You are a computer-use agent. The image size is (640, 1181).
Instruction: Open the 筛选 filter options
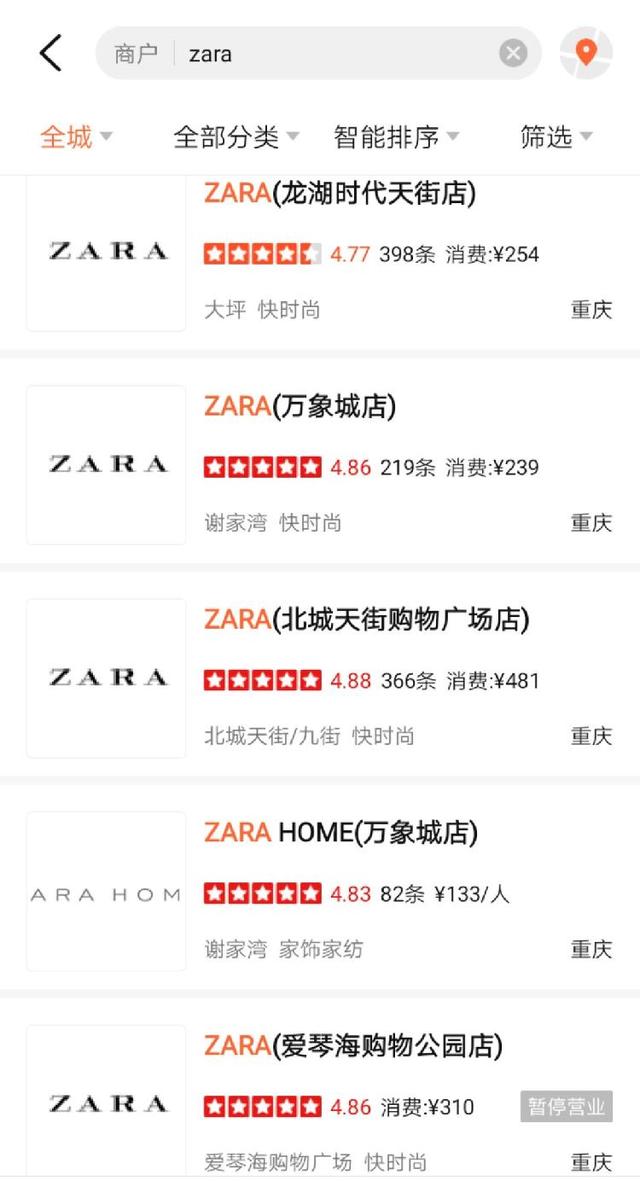pyautogui.click(x=556, y=137)
